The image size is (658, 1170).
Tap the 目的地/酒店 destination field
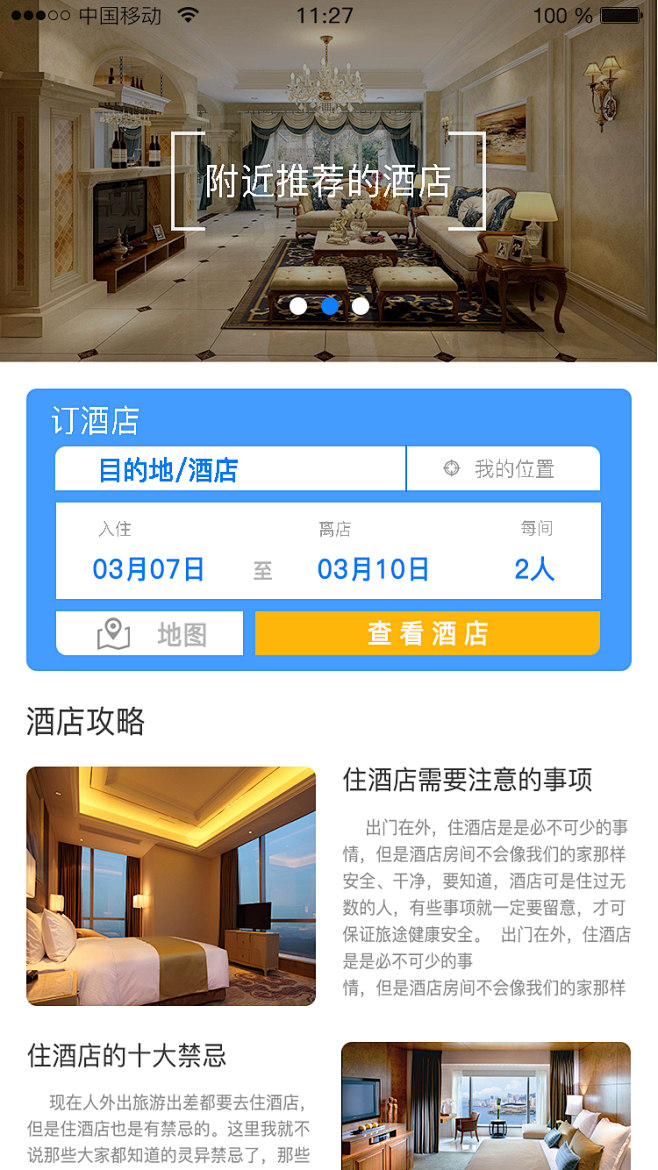click(230, 469)
